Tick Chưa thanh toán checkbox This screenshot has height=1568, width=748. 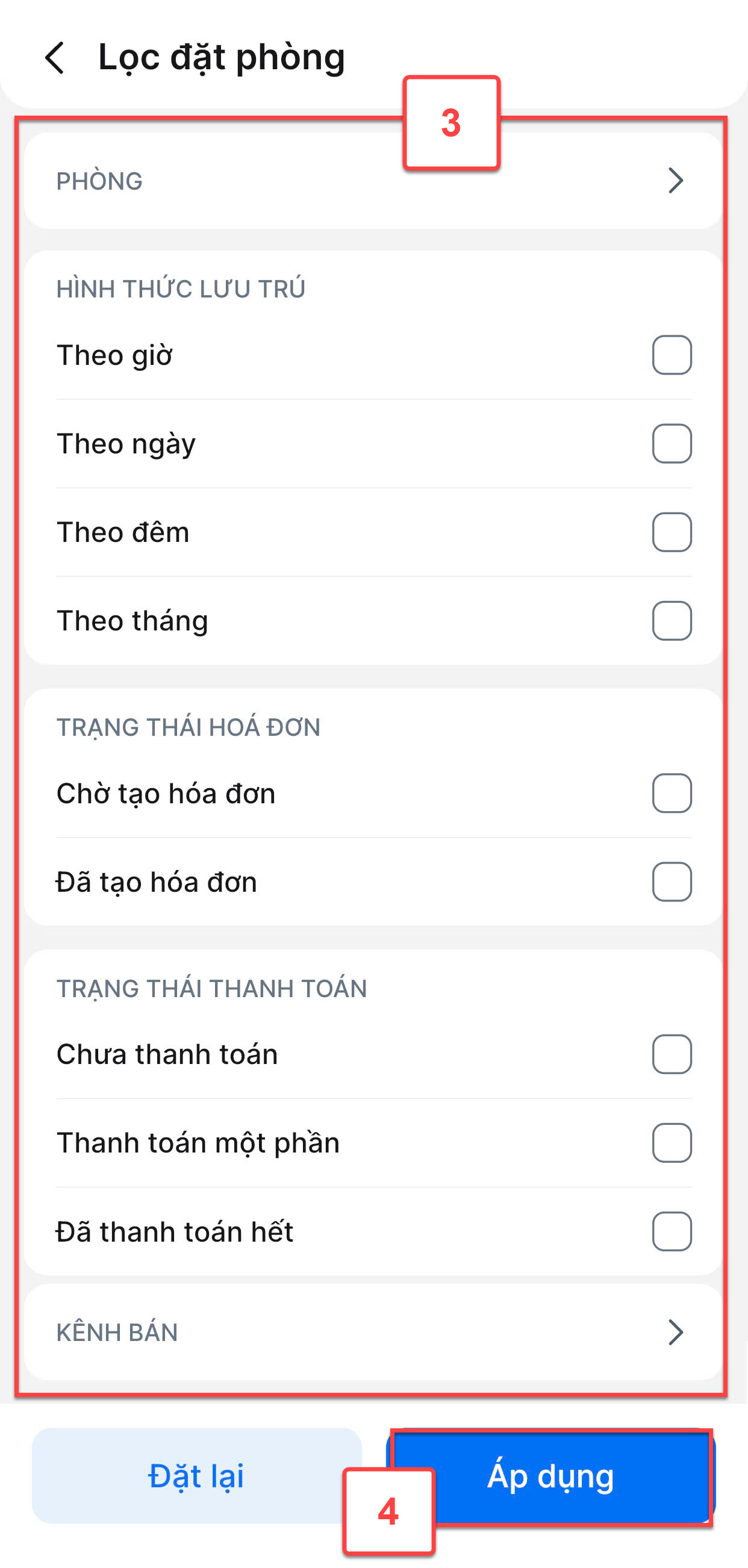click(x=672, y=1054)
